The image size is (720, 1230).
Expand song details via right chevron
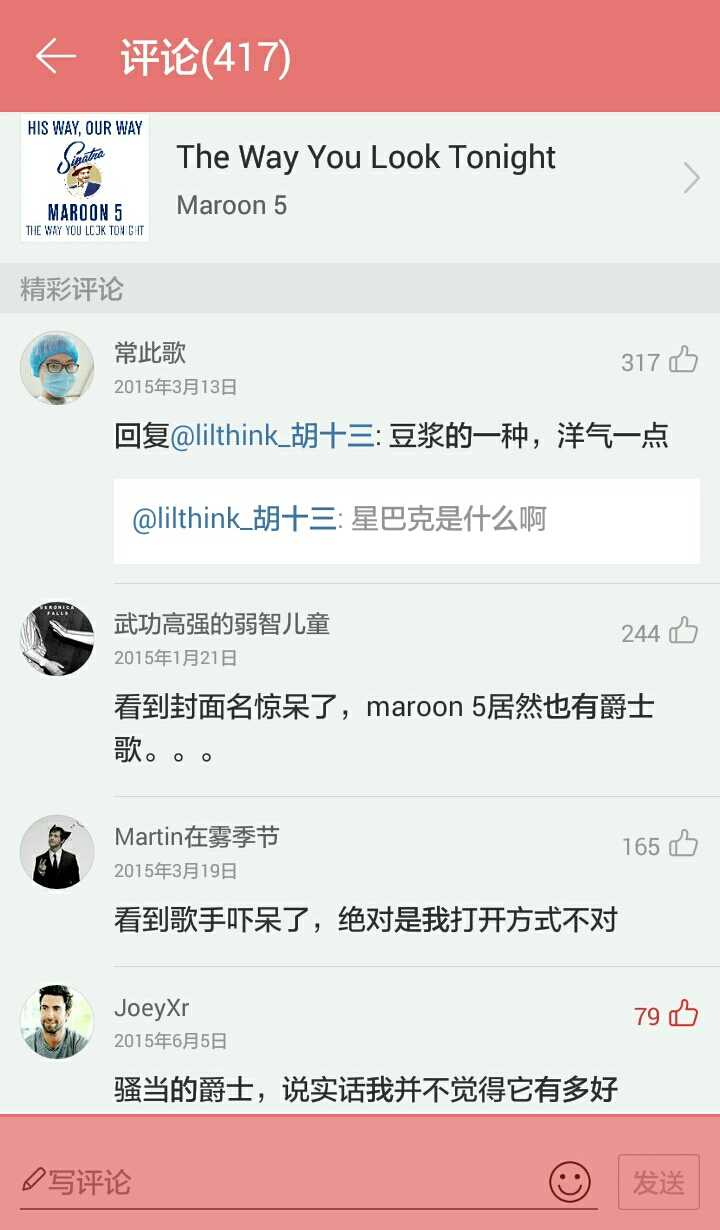[x=691, y=177]
